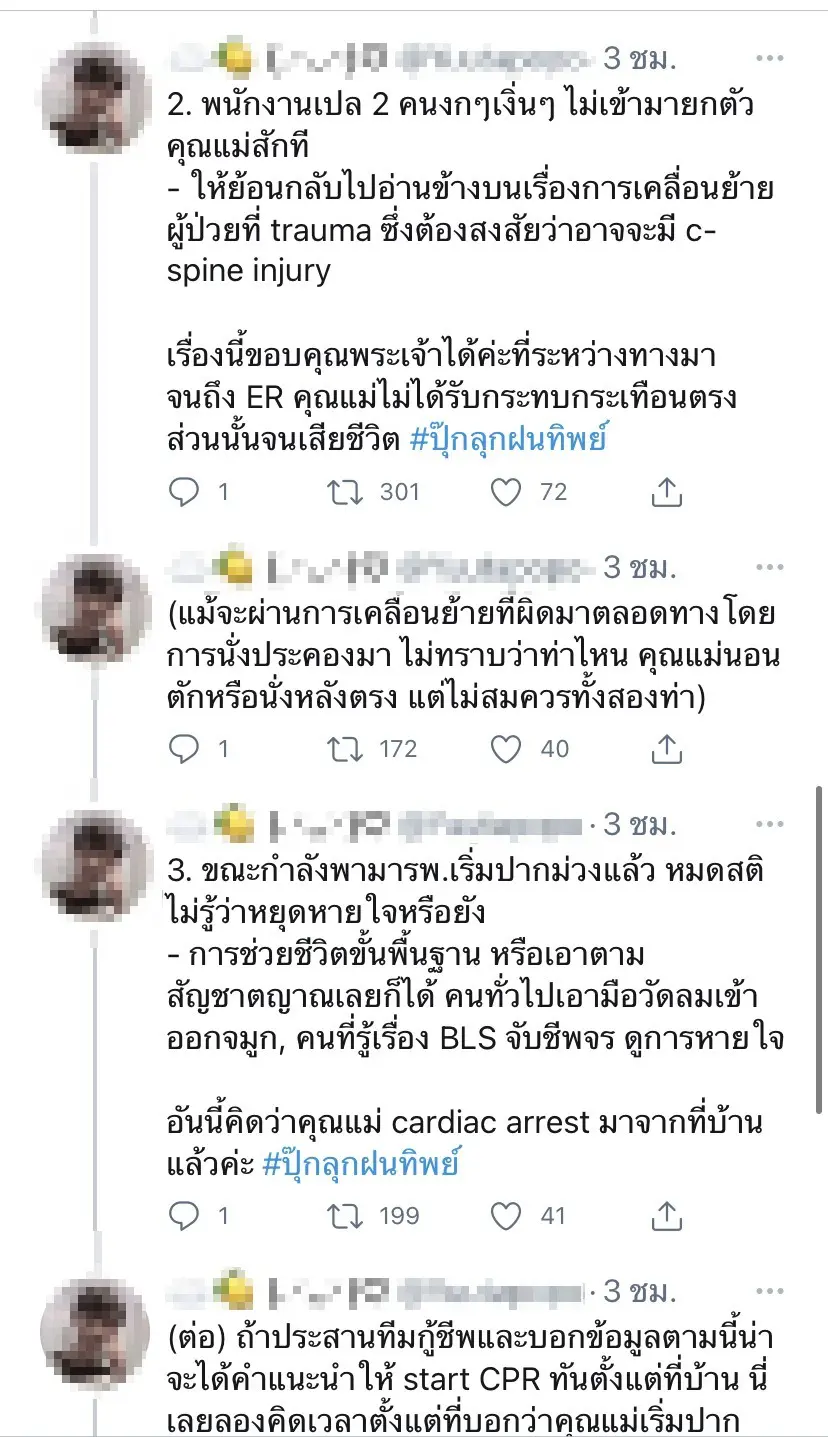Like the tweet with 41 likes
The image size is (828, 1437).
pyautogui.click(x=507, y=1216)
